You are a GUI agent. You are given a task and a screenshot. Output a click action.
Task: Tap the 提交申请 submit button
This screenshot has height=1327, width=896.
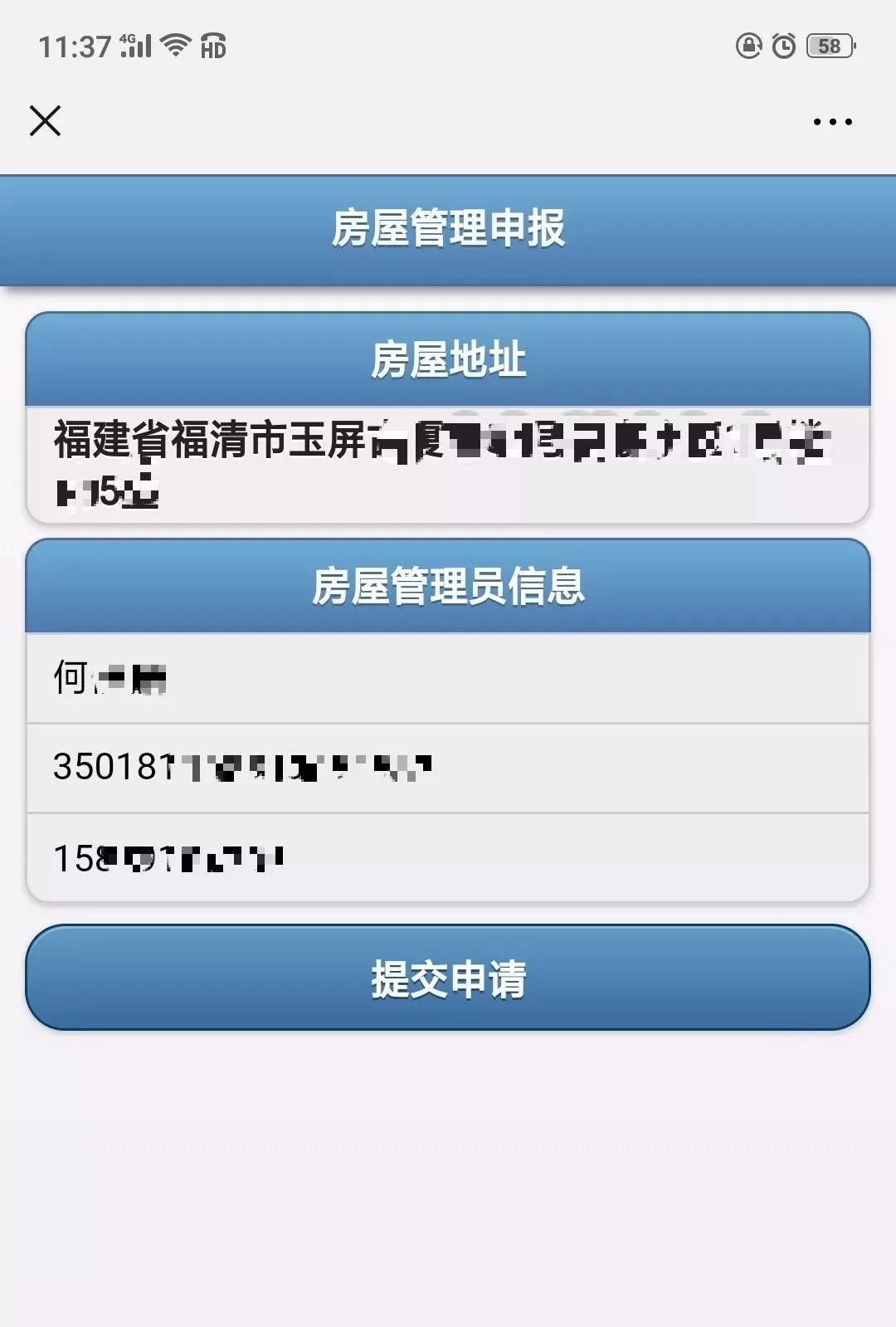point(448,978)
